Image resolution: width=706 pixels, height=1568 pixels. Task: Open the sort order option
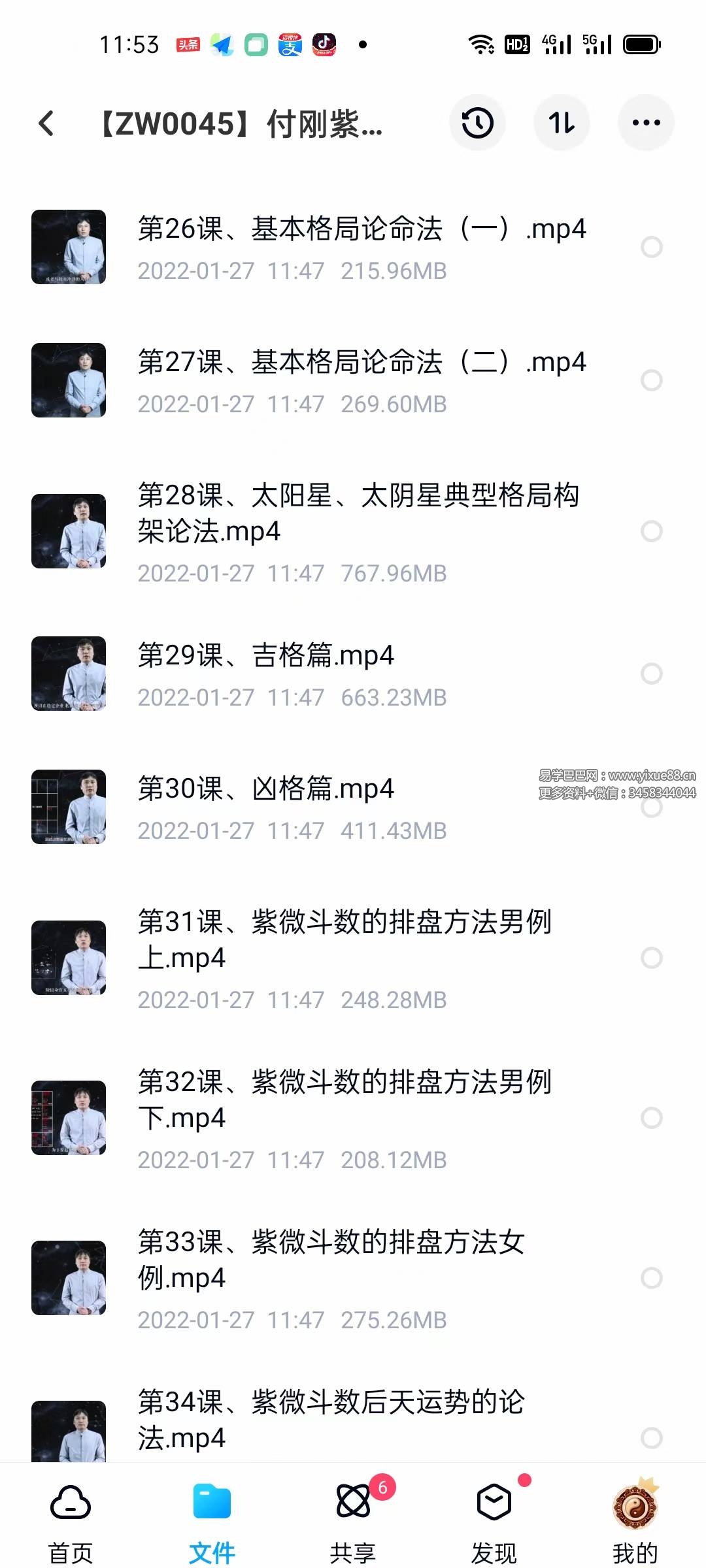point(562,123)
